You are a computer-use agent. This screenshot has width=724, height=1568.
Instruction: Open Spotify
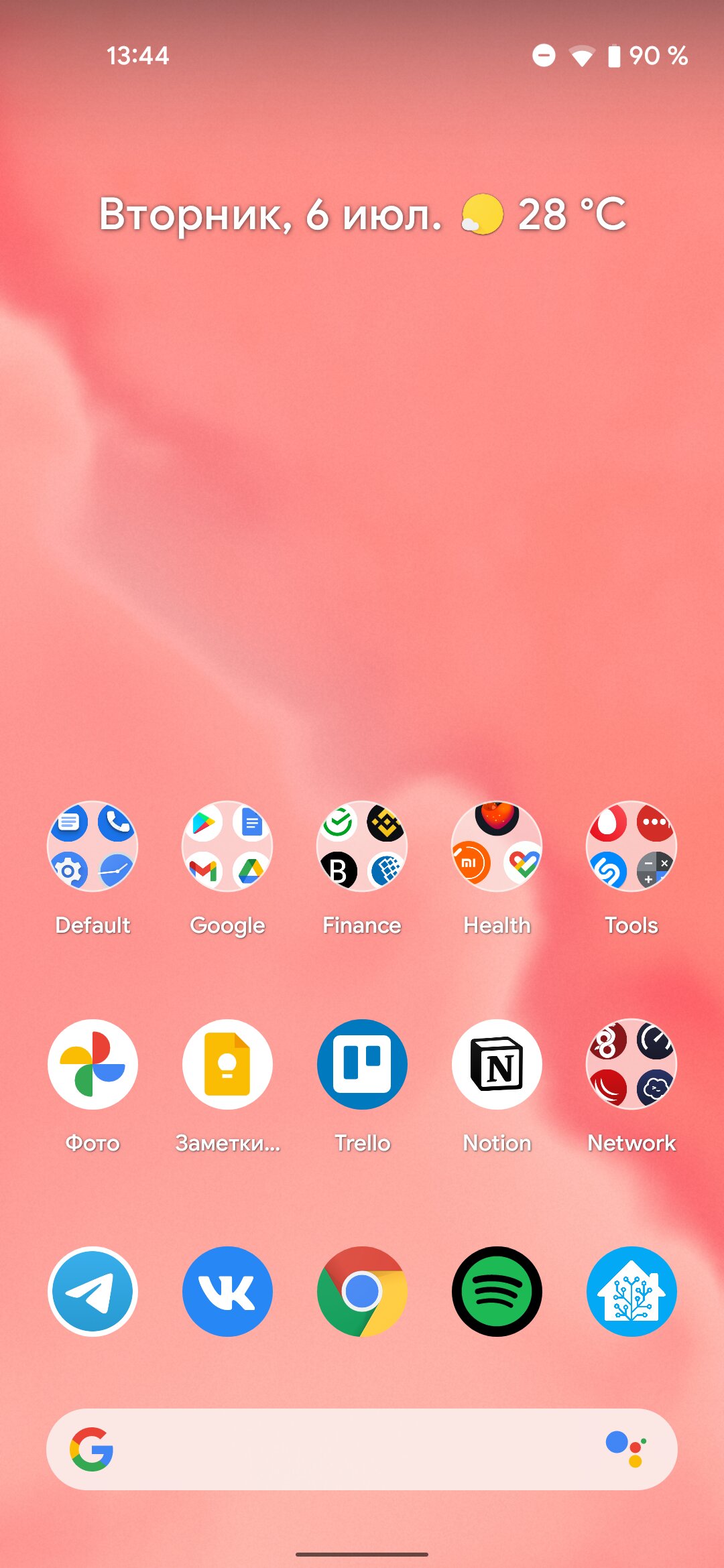tap(497, 1291)
